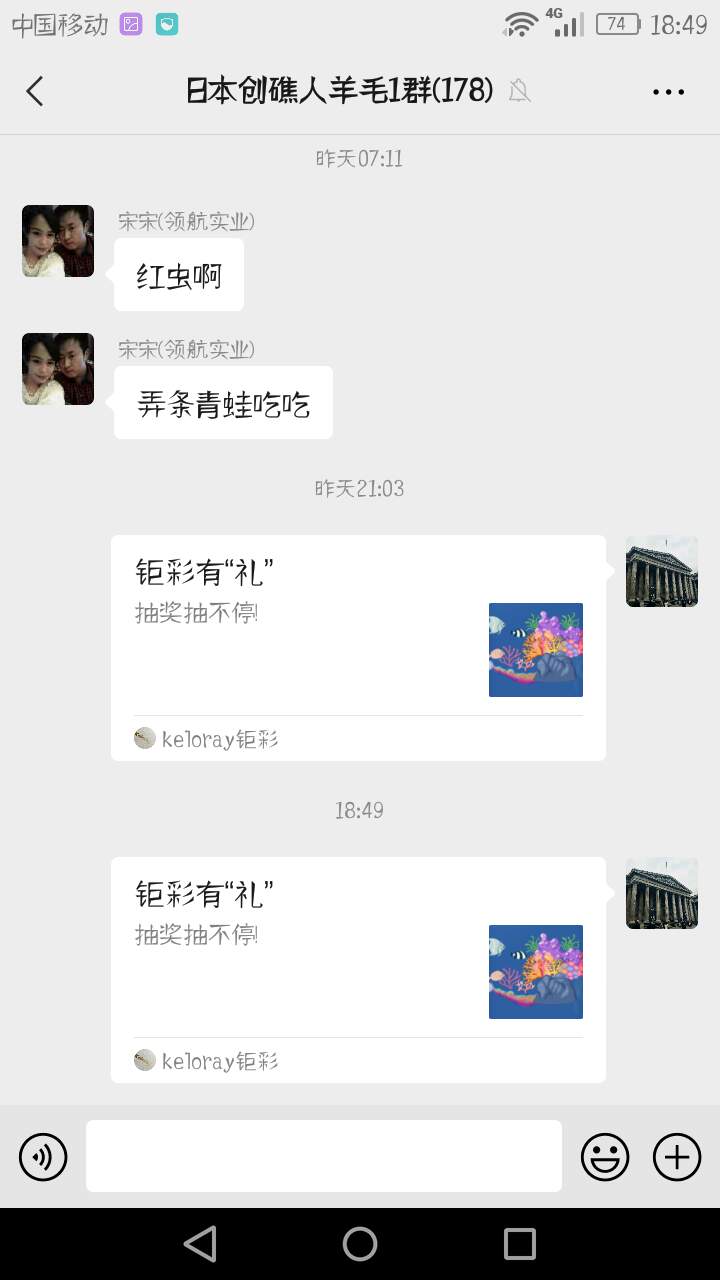Image resolution: width=720 pixels, height=1280 pixels.
Task: Open the plus attachment menu
Action: 677,1157
